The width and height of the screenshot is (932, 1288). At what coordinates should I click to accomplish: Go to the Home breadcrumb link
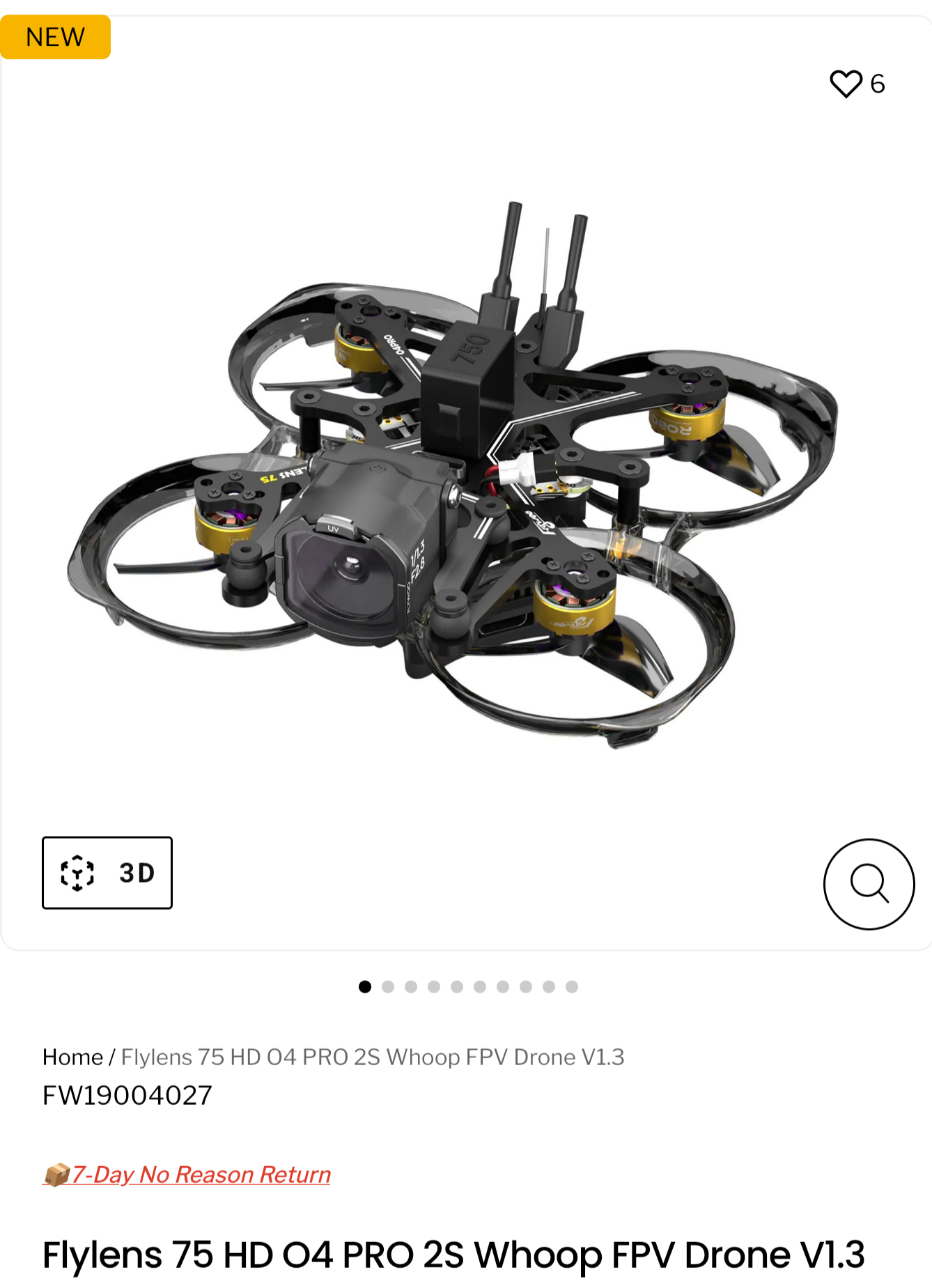[72, 1057]
